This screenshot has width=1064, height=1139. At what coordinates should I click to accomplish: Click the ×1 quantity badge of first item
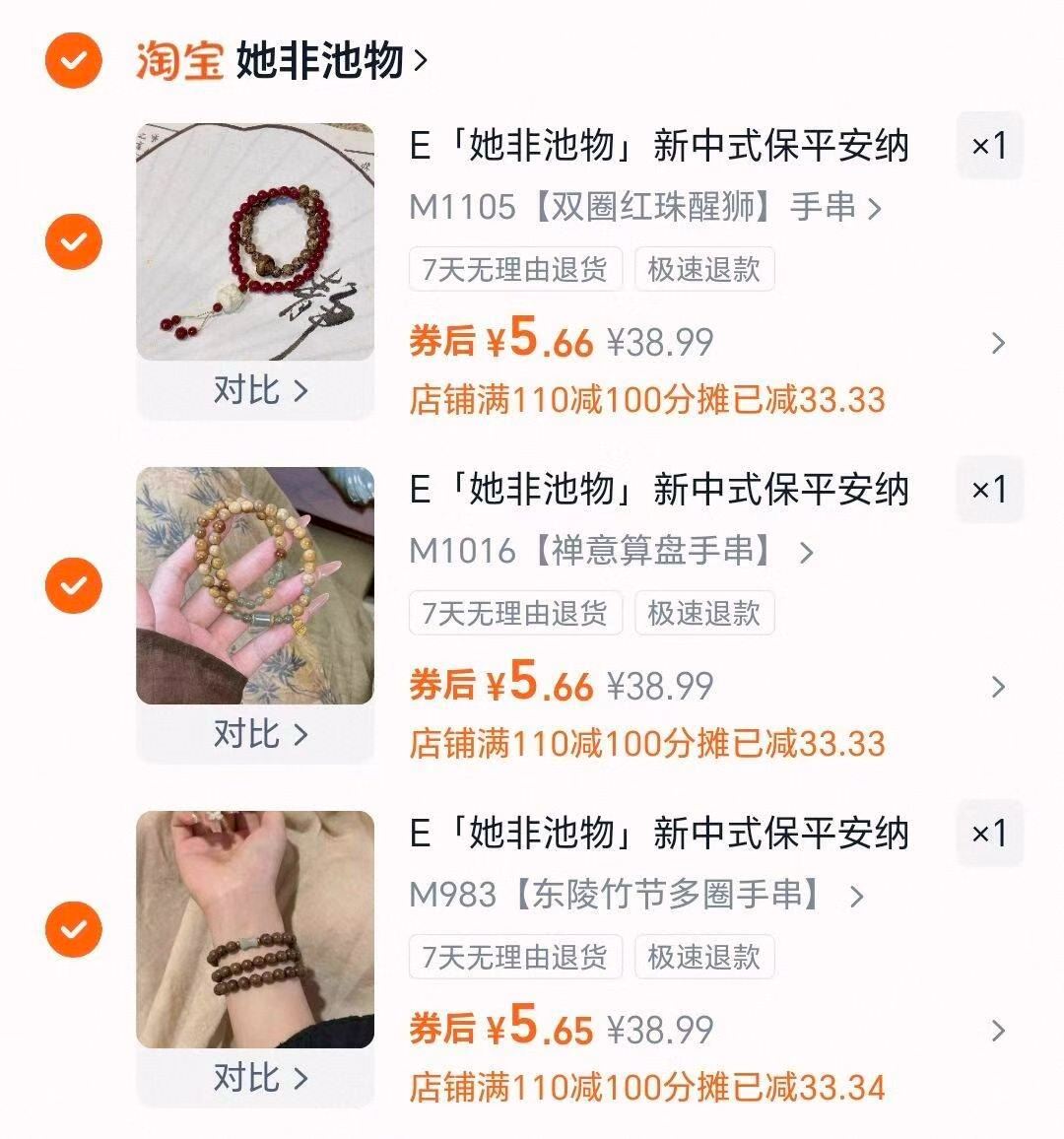tap(988, 146)
